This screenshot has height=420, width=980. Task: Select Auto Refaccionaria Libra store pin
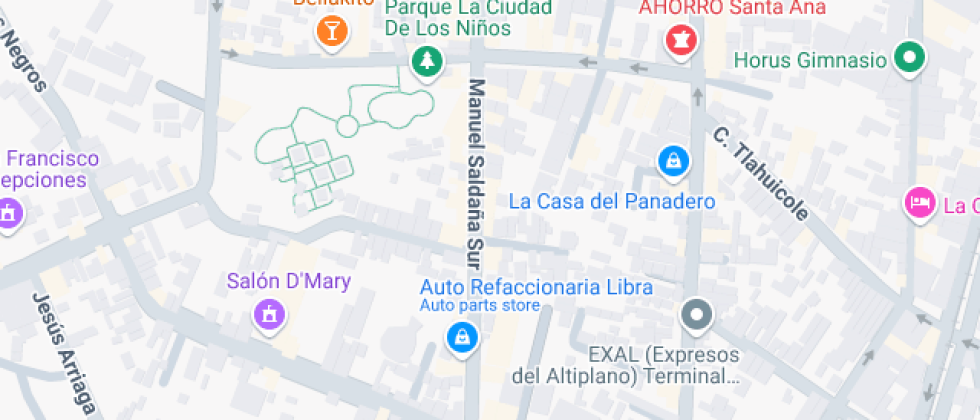[462, 335]
